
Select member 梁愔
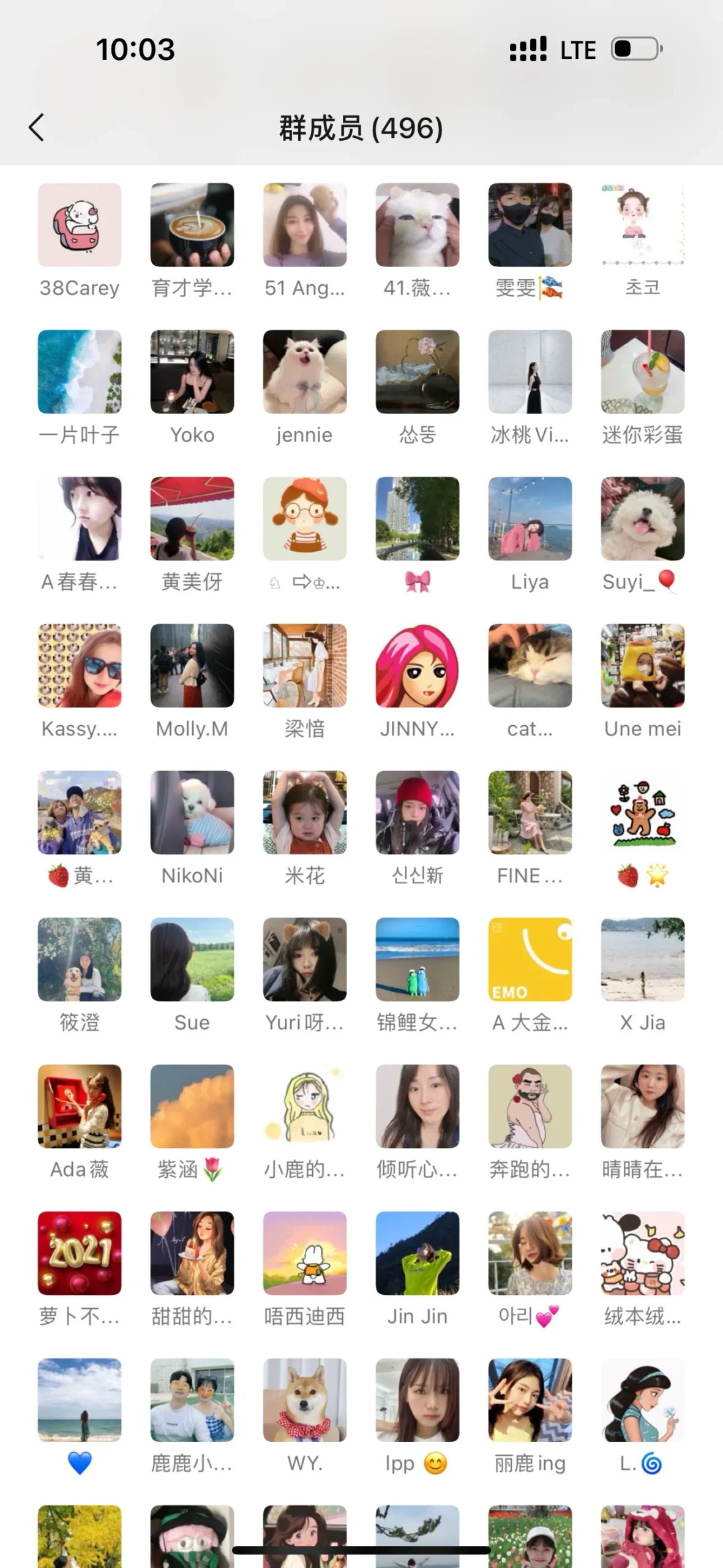(305, 666)
